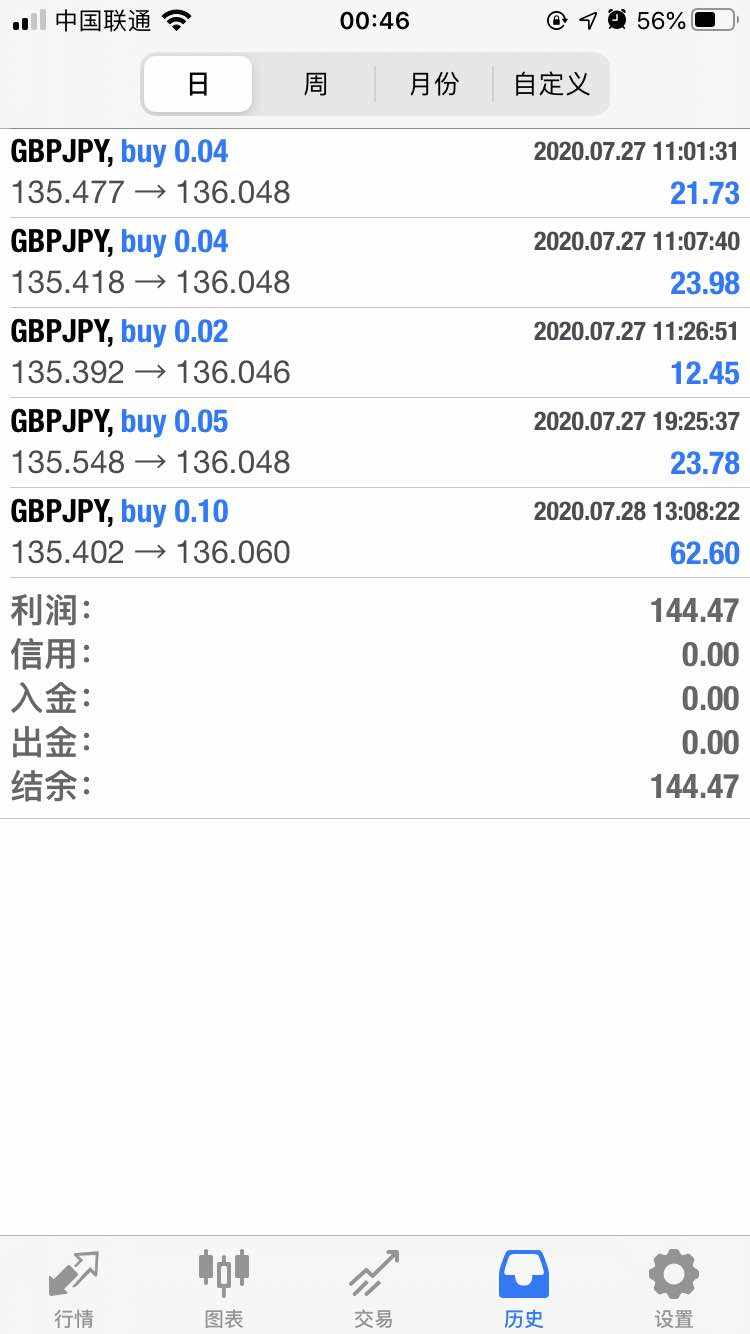Open the GBPJPY buy 0.04 trade at 11:01:31
Viewport: 750px width, 1334px height.
click(x=375, y=173)
